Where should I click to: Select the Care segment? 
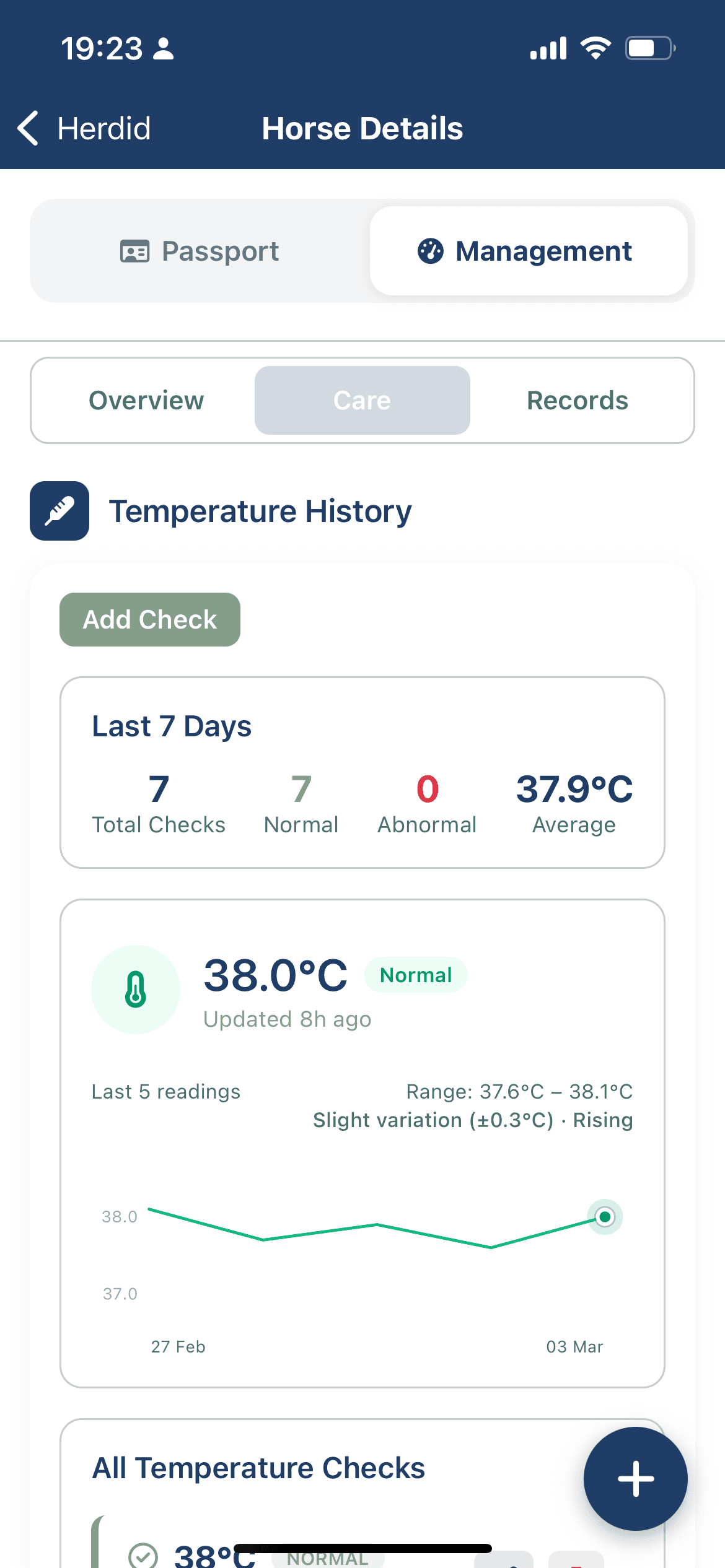362,401
